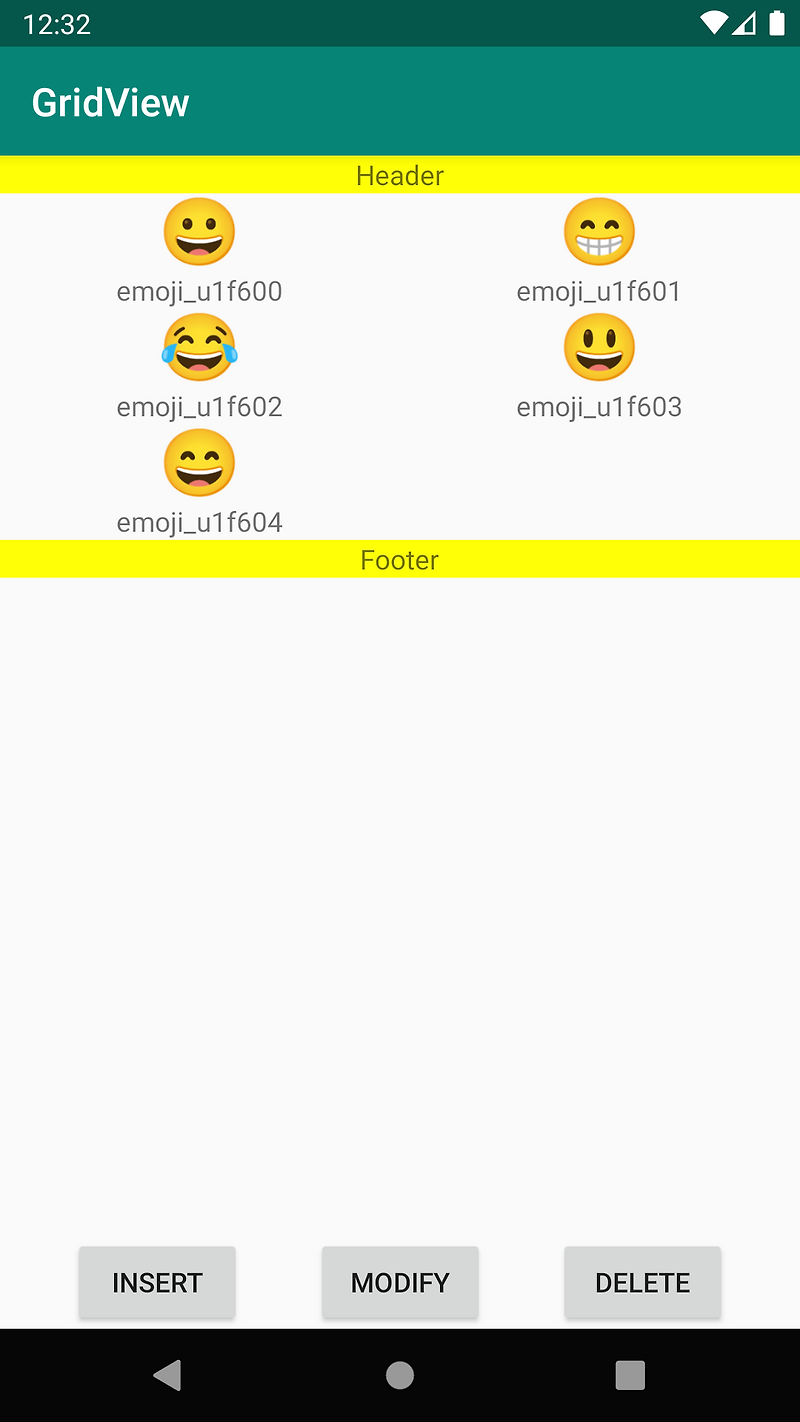Tap the cellular signal icon in status bar
This screenshot has width=800, height=1422.
(744, 24)
